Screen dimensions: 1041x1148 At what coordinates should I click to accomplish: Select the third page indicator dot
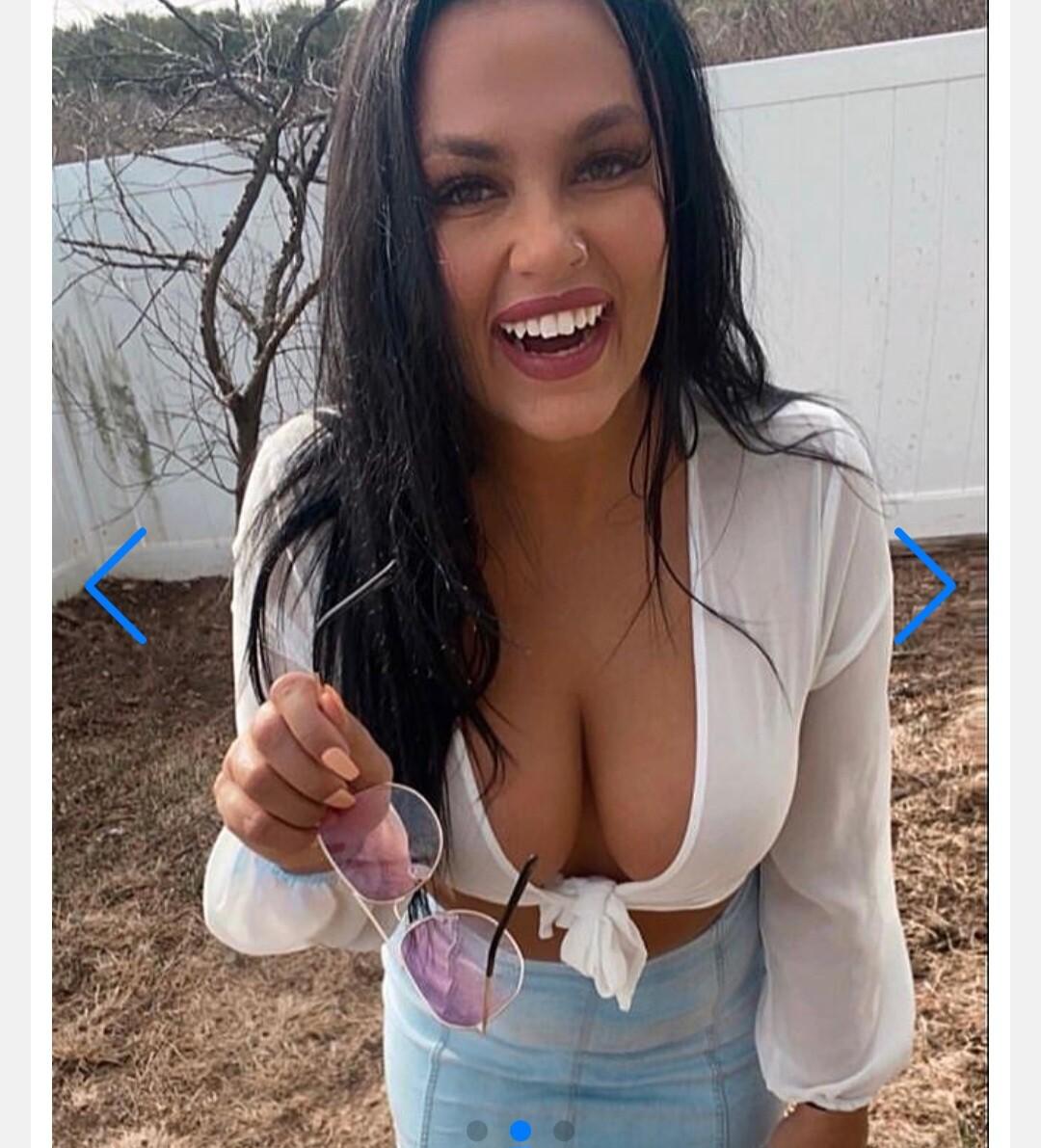(564, 1130)
